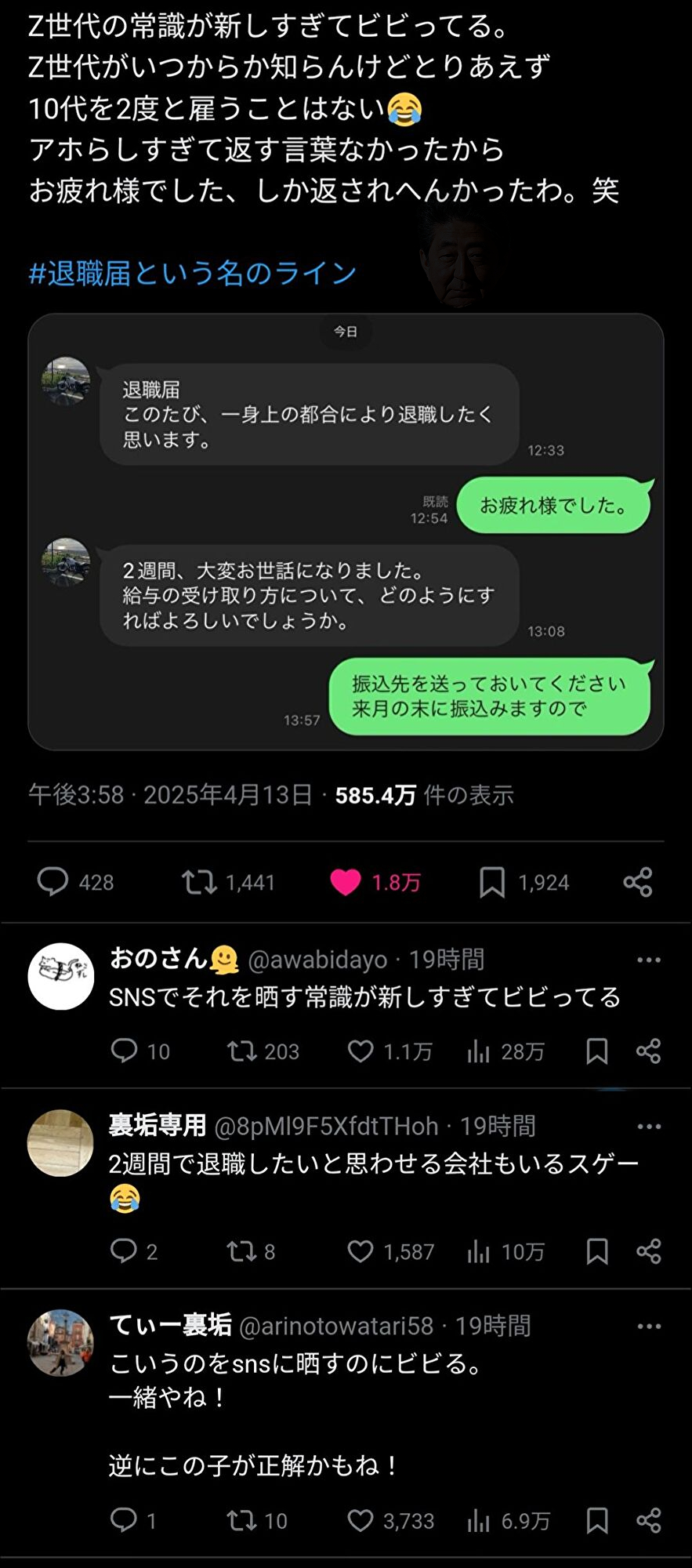Open overflow menu on 裏垢専用's comment

click(648, 1127)
